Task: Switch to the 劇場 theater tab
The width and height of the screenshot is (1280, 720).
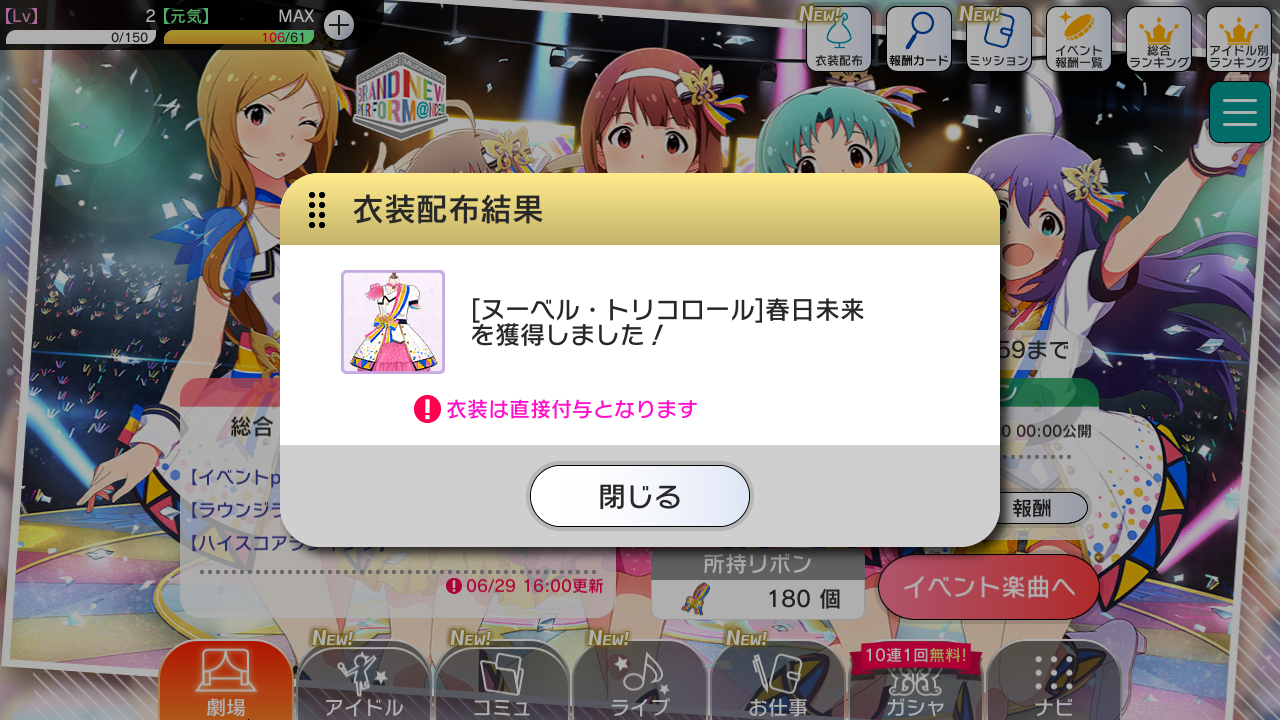Action: coord(226,683)
